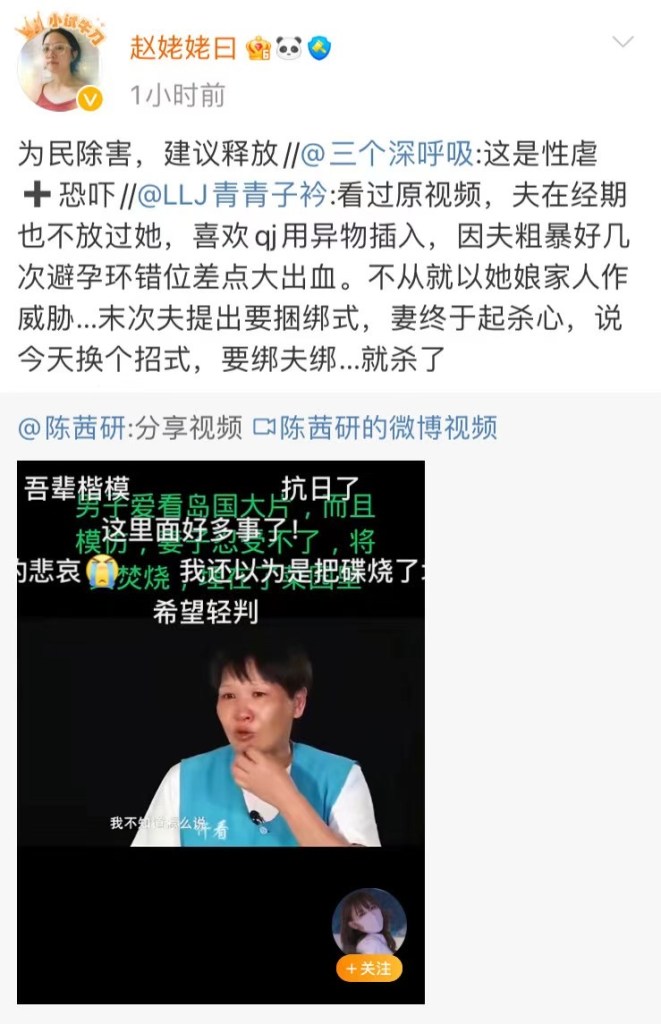Expand the post options chevron
This screenshot has height=1024, width=661.
point(622,42)
